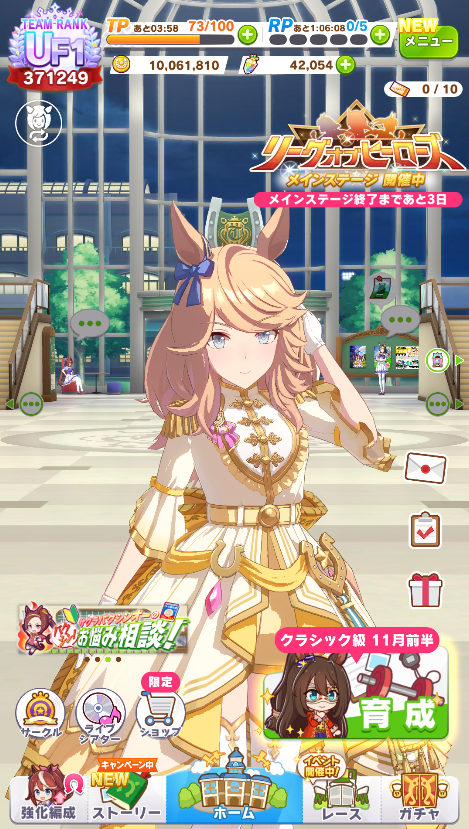This screenshot has width=469, height=829.
Task: Tap the plus button next to TP
Action: (247, 35)
